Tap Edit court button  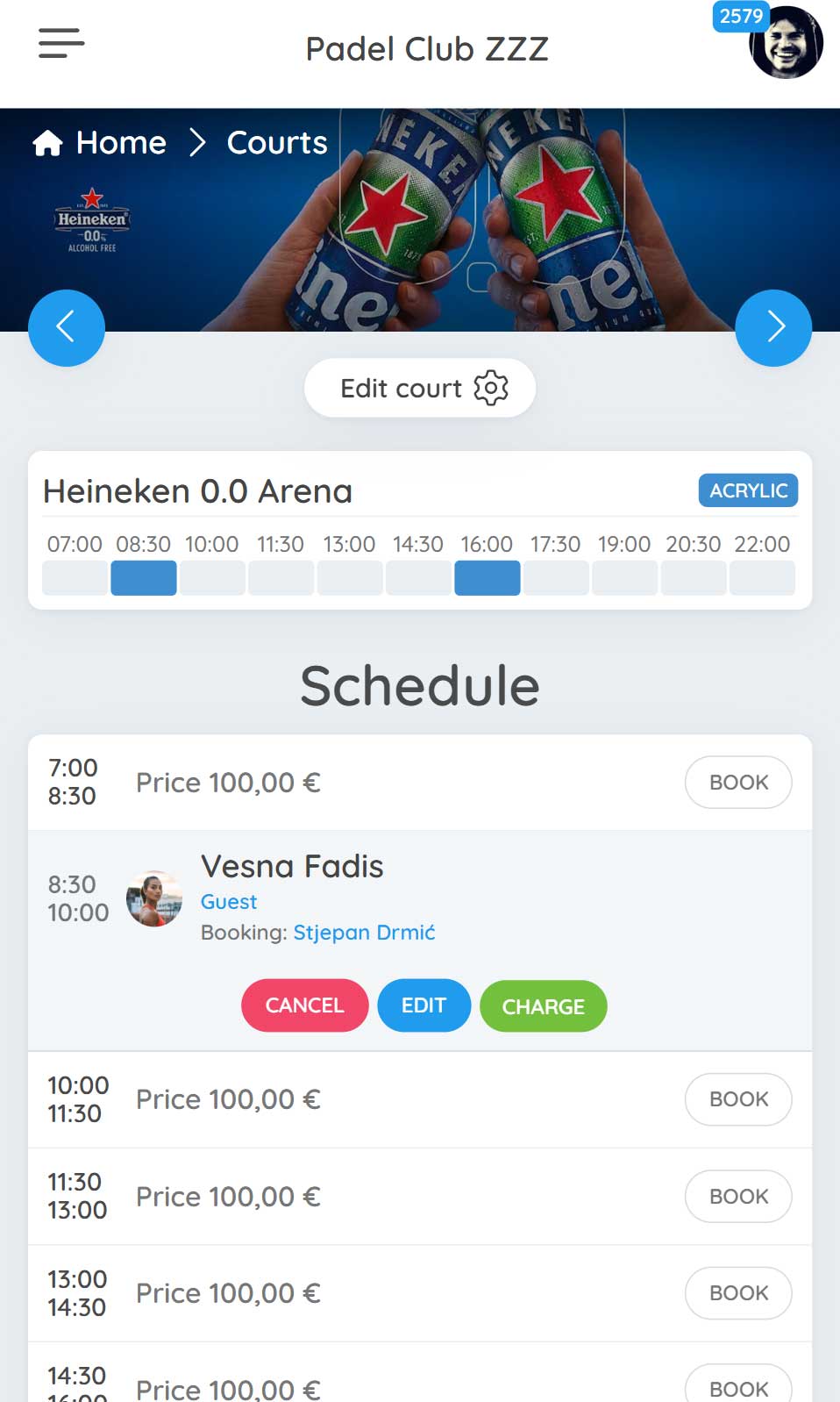click(x=420, y=388)
